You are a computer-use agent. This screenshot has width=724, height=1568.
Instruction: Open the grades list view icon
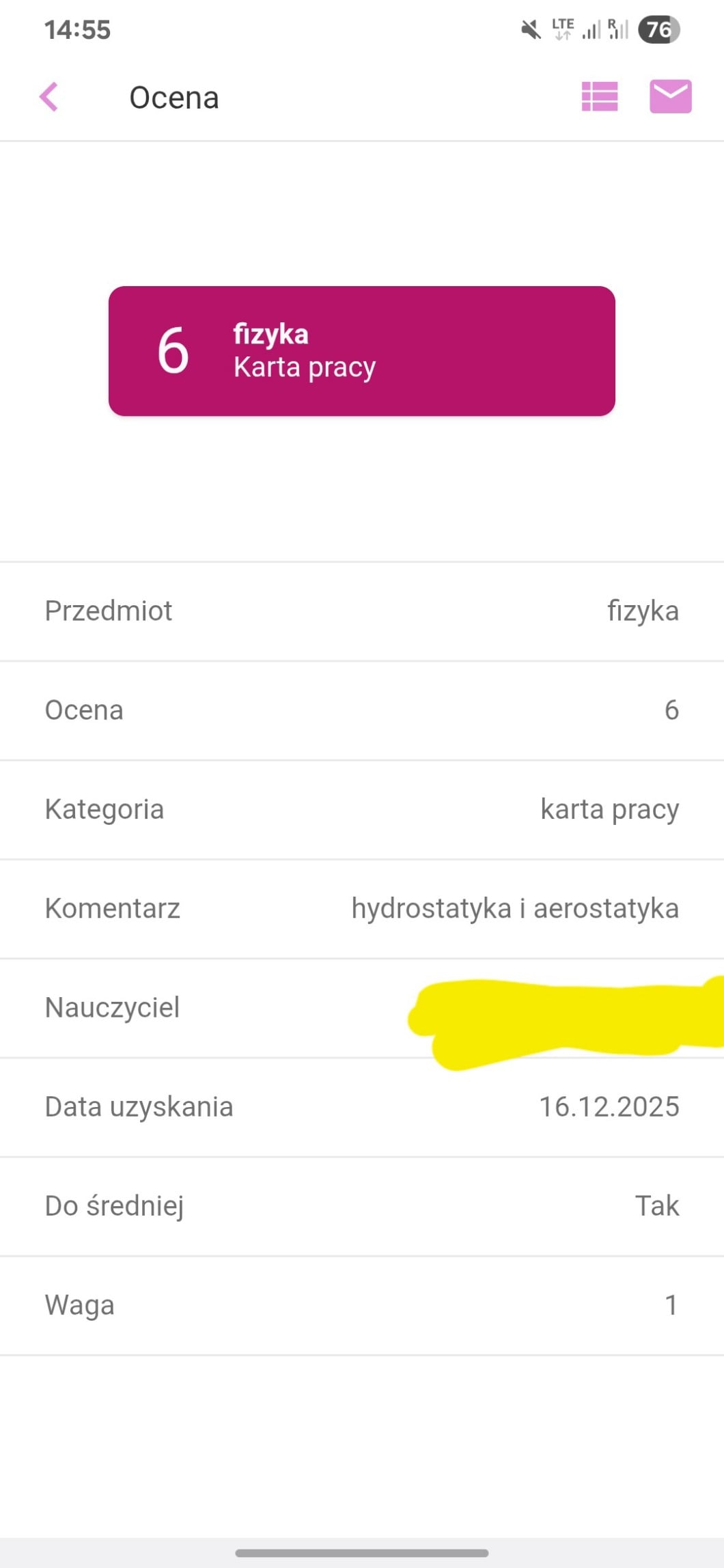599,97
